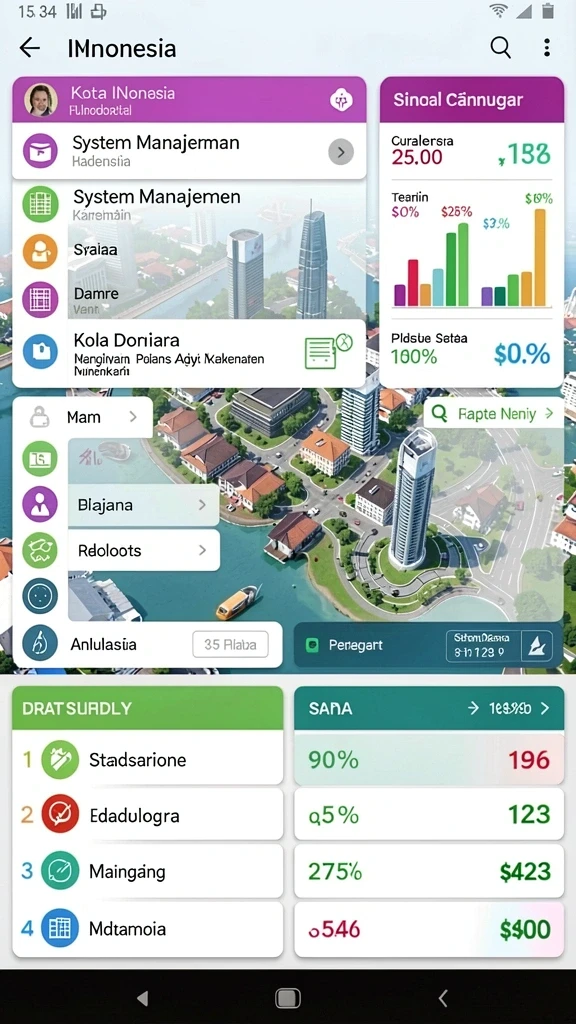Open the Damre menu item
Screen dimensions: 576x1024
tap(96, 298)
